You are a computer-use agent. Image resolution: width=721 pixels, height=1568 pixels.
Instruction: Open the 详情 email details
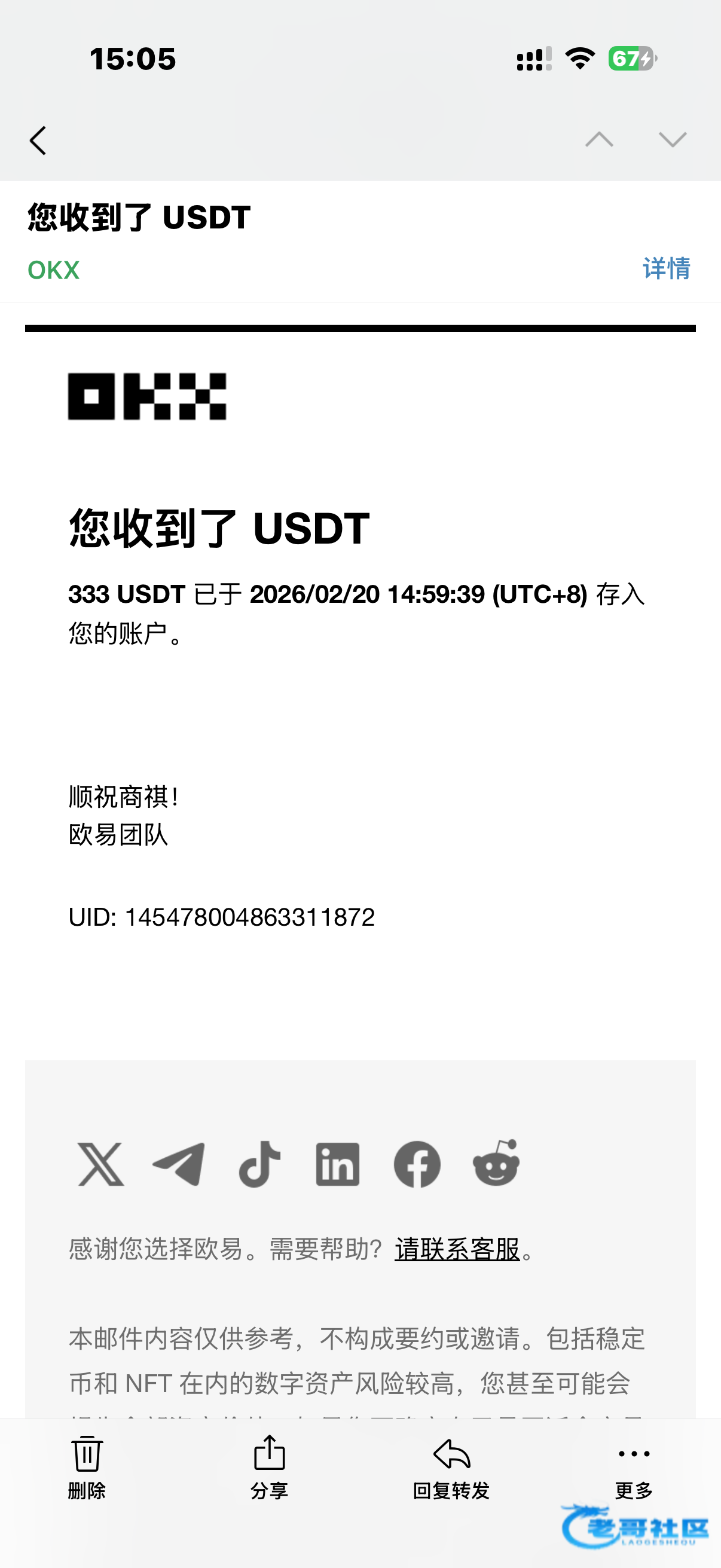[x=666, y=269]
